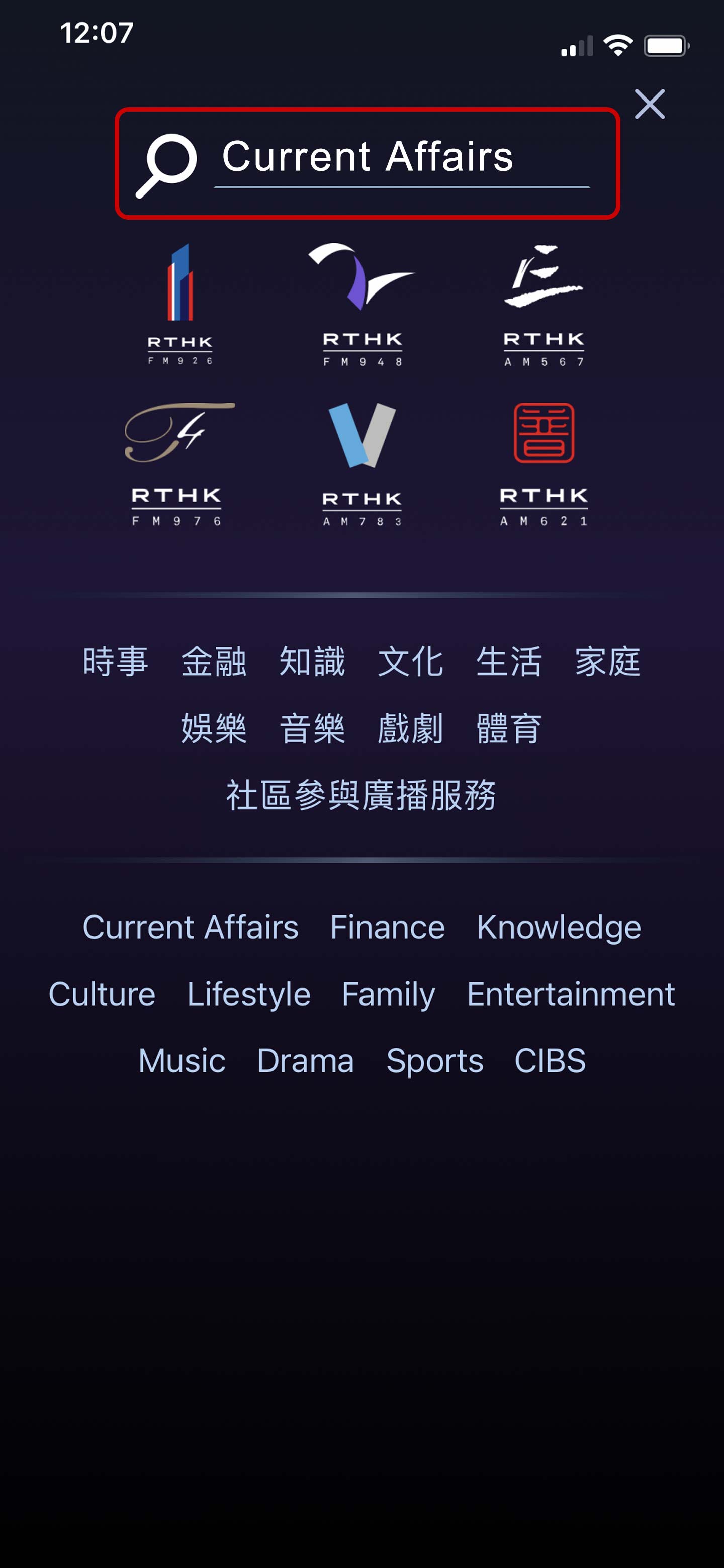
Task: Select the Lifestyle category
Action: [x=249, y=995]
